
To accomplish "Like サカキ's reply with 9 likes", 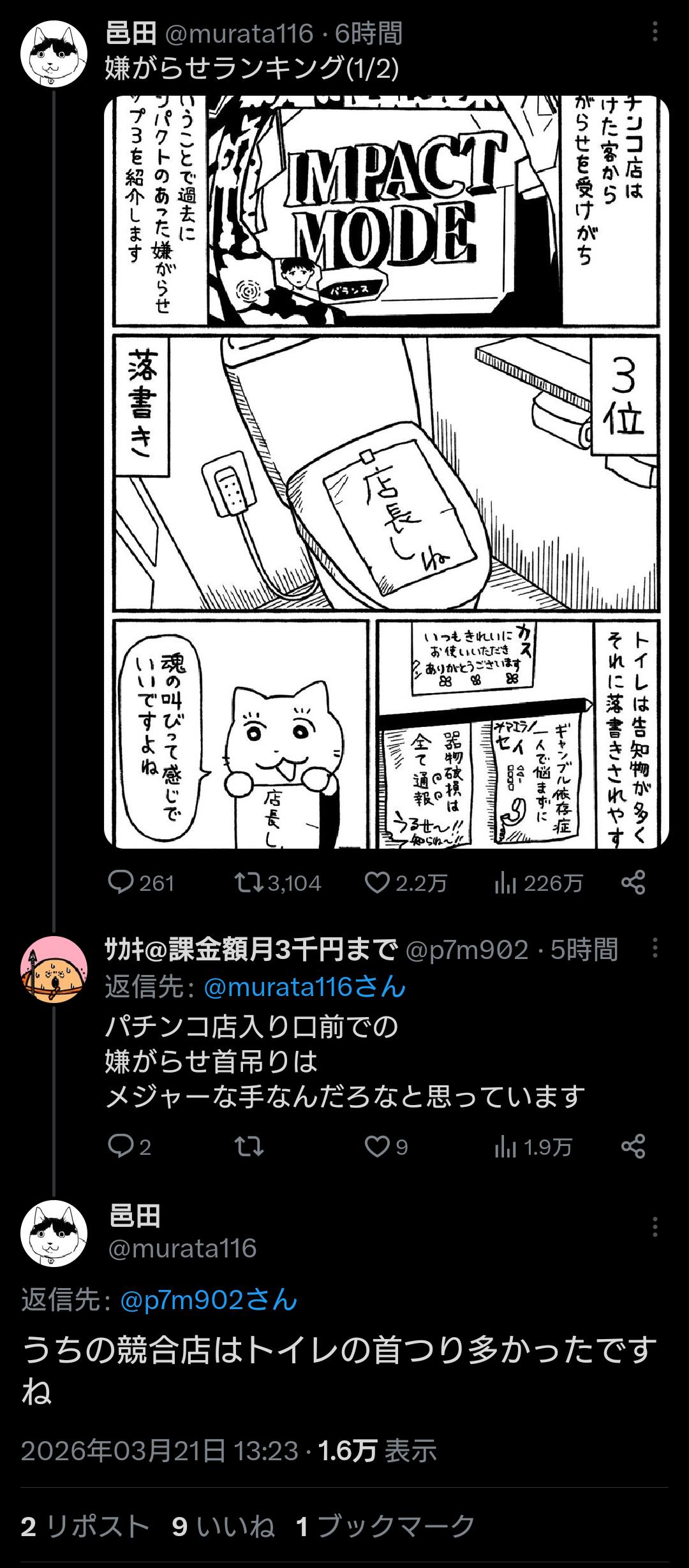I will coord(376,1147).
